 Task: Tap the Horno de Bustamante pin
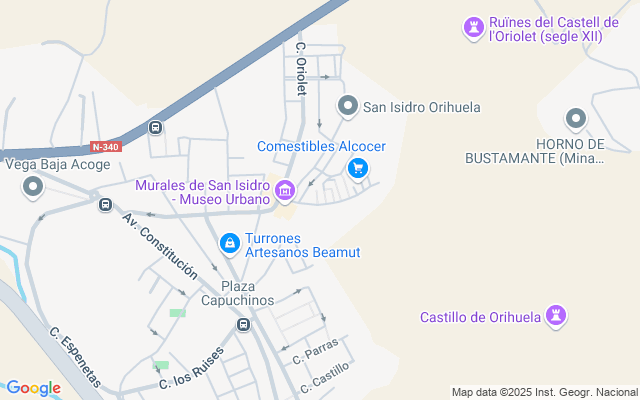click(575, 120)
